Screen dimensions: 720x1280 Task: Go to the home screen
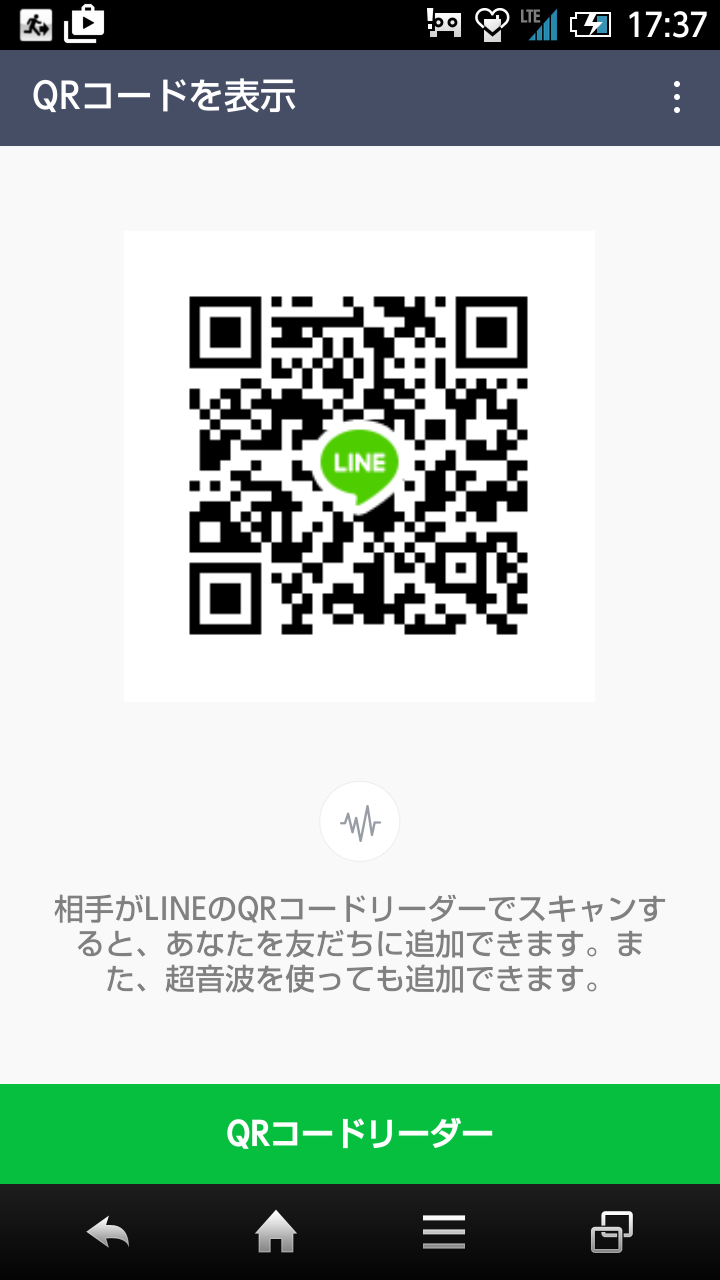coord(276,1233)
